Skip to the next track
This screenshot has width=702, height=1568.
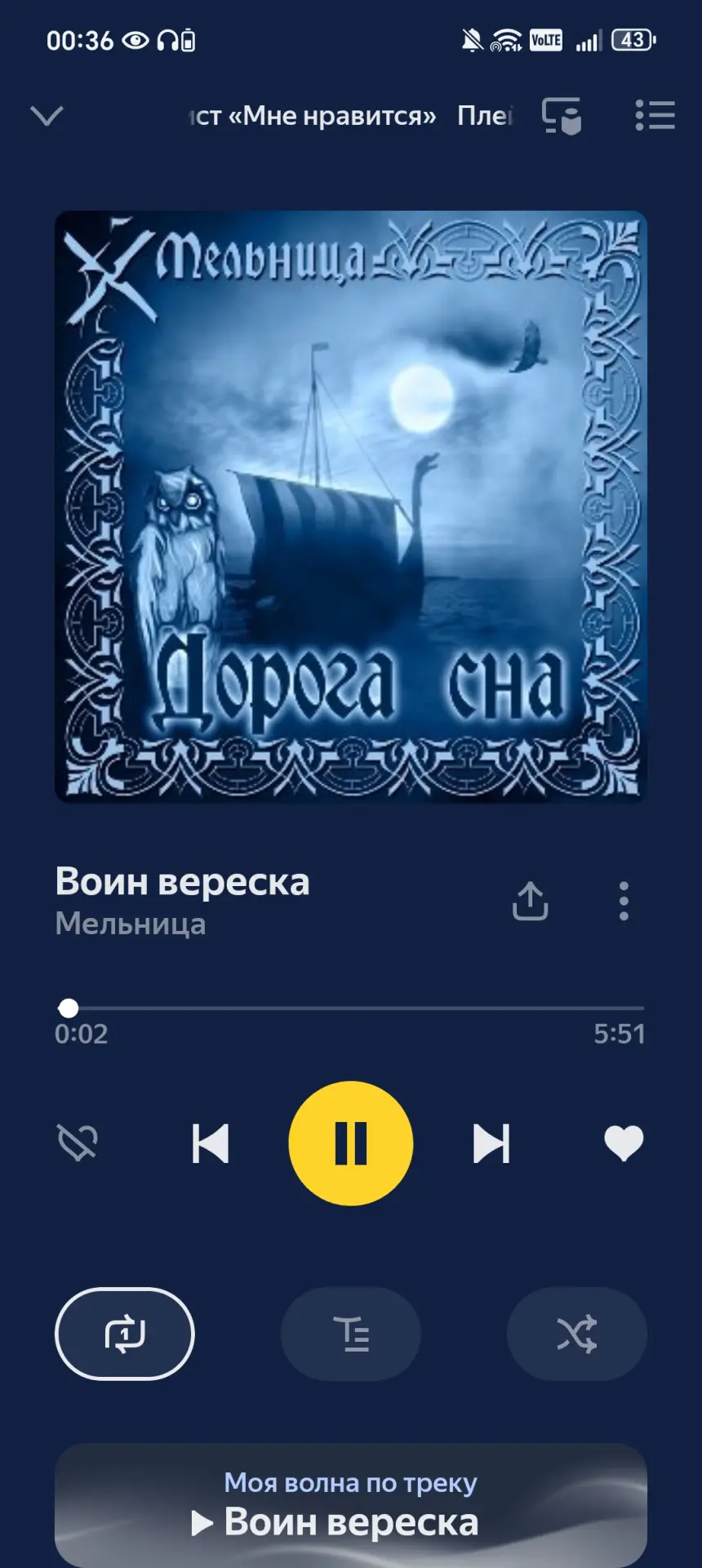[x=491, y=1143]
